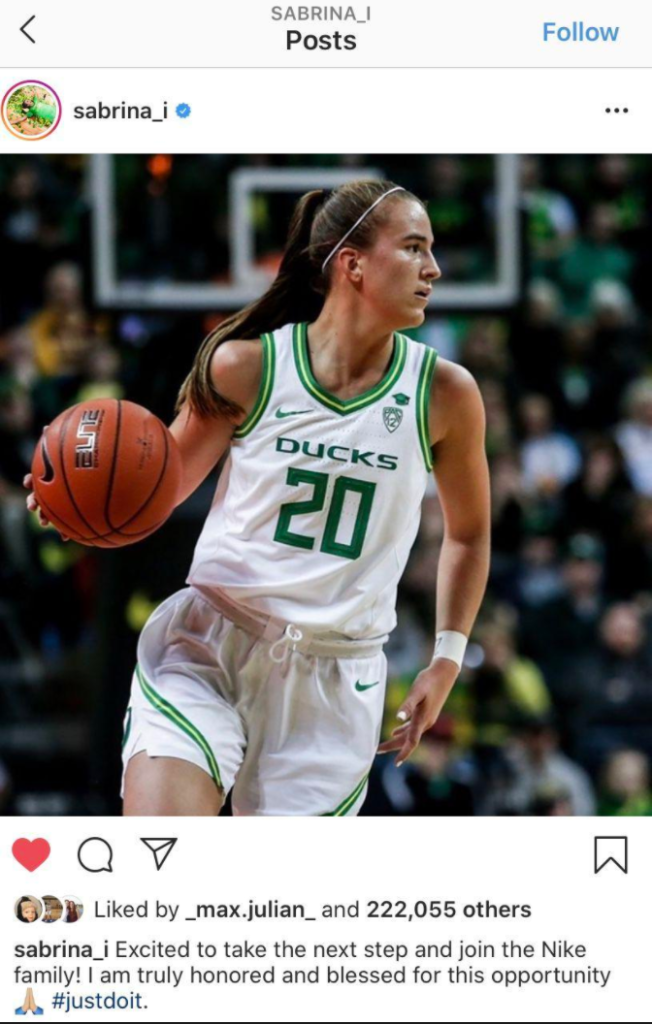Open _max.julian_ profile from likes
The height and width of the screenshot is (1024, 652).
tap(236, 910)
